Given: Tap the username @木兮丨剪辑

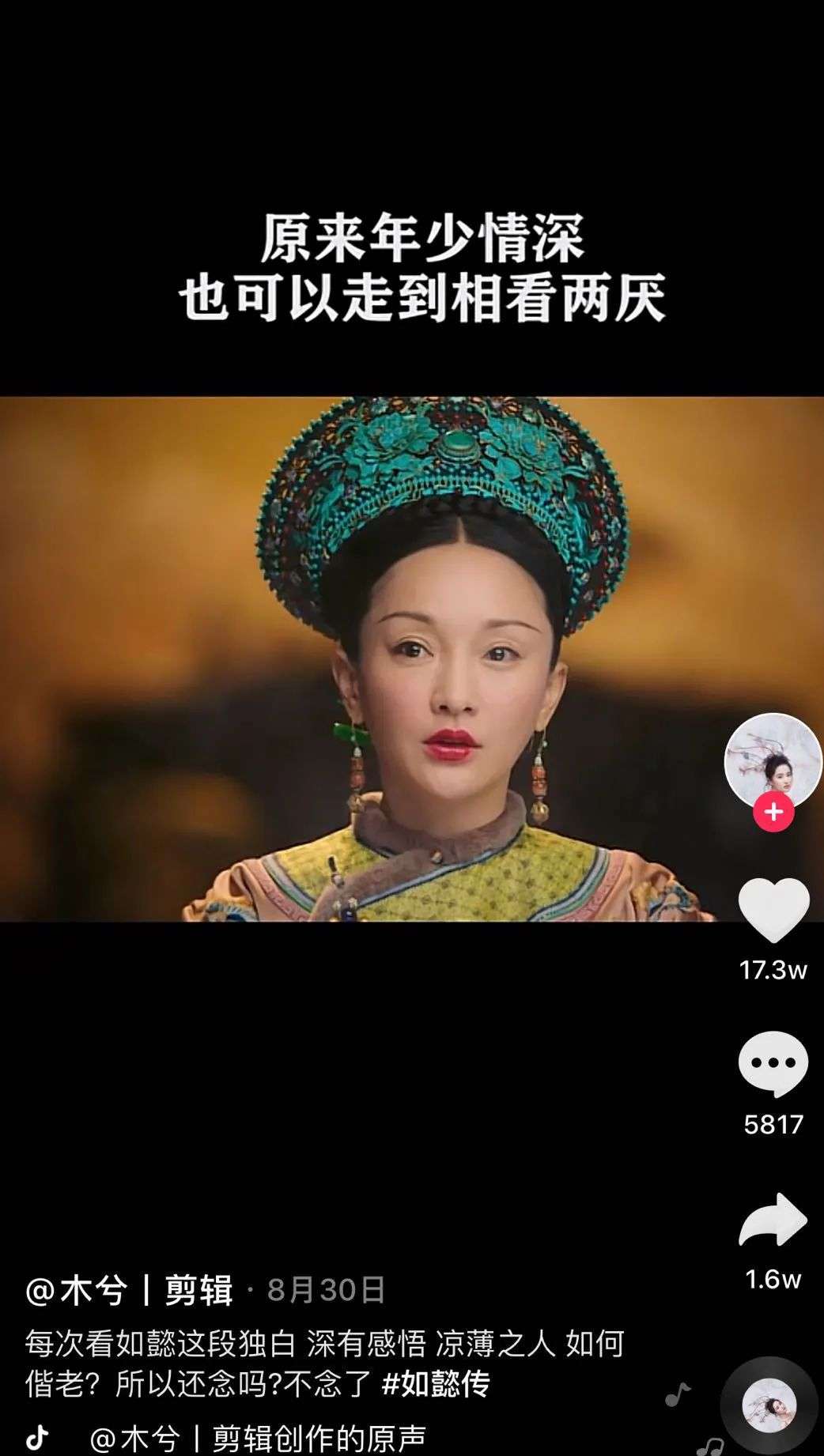Looking at the screenshot, I should pos(129,1290).
